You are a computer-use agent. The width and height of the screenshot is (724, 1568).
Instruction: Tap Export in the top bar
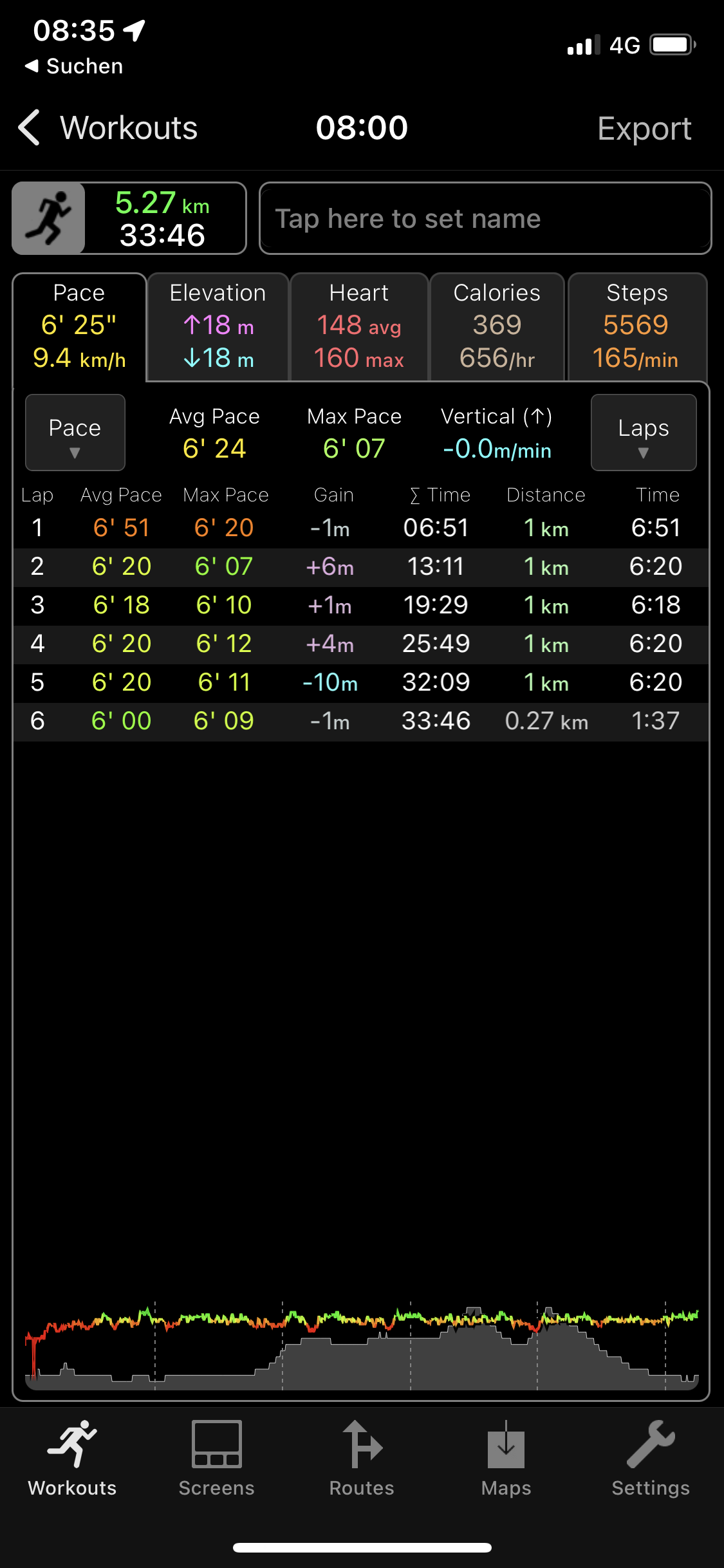pyautogui.click(x=644, y=128)
